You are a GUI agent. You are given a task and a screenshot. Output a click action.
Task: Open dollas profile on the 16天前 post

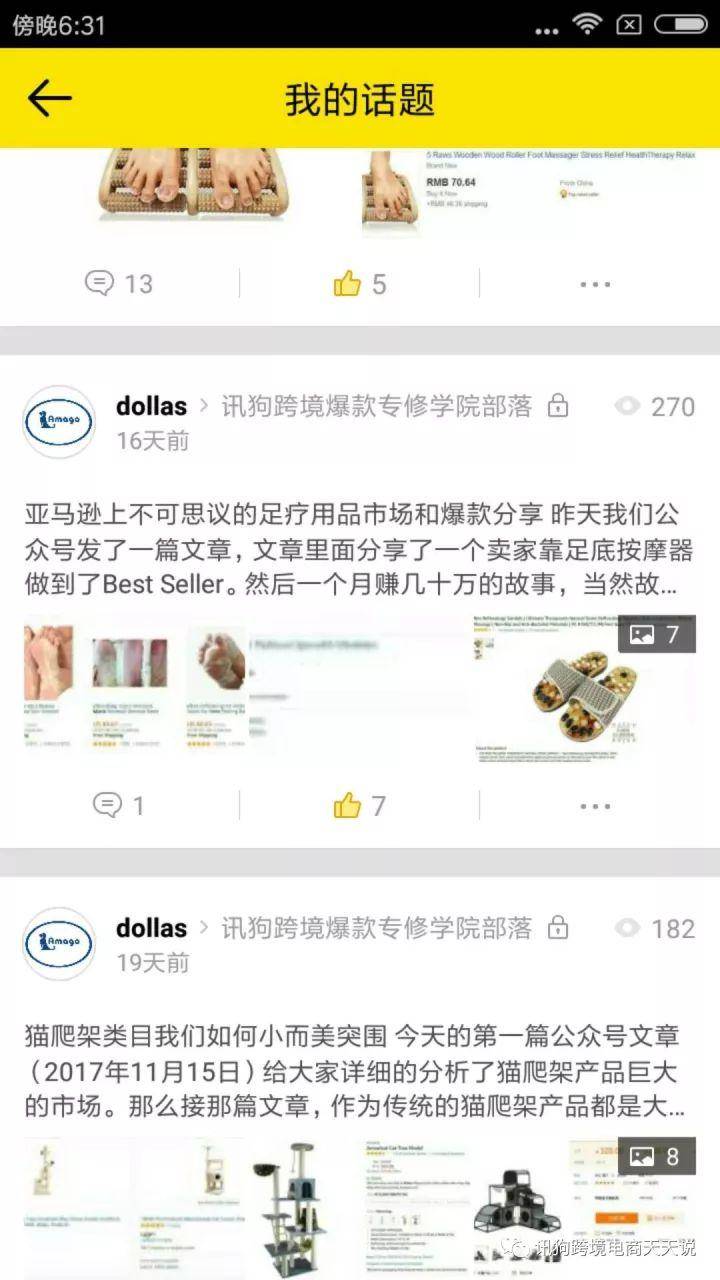click(x=151, y=406)
